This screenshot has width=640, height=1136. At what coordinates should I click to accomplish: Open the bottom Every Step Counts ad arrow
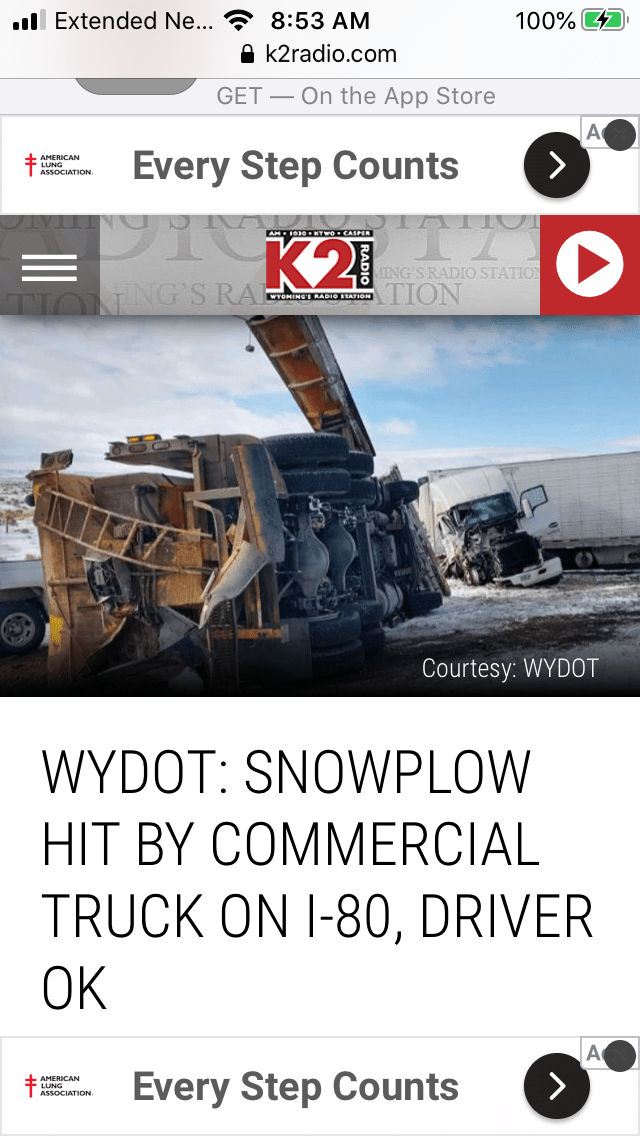(556, 1086)
